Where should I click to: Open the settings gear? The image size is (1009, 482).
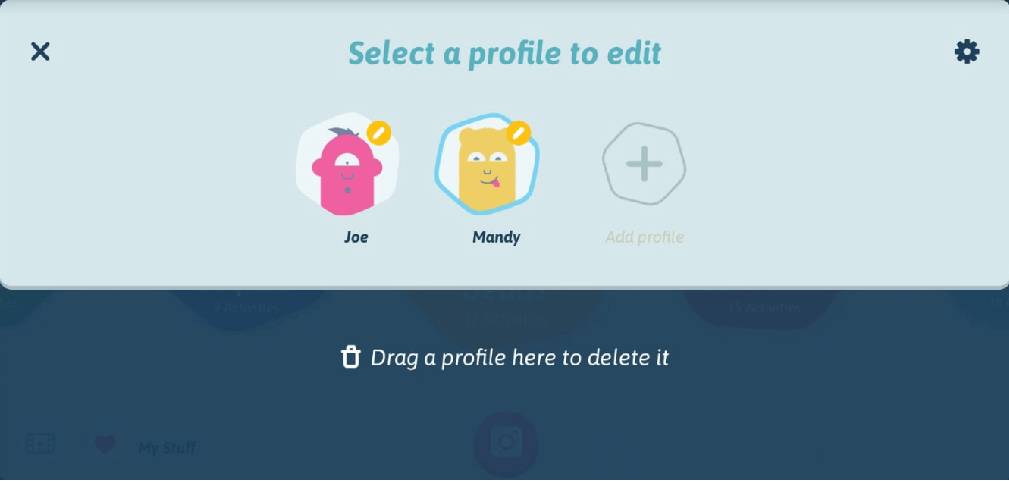tap(967, 52)
